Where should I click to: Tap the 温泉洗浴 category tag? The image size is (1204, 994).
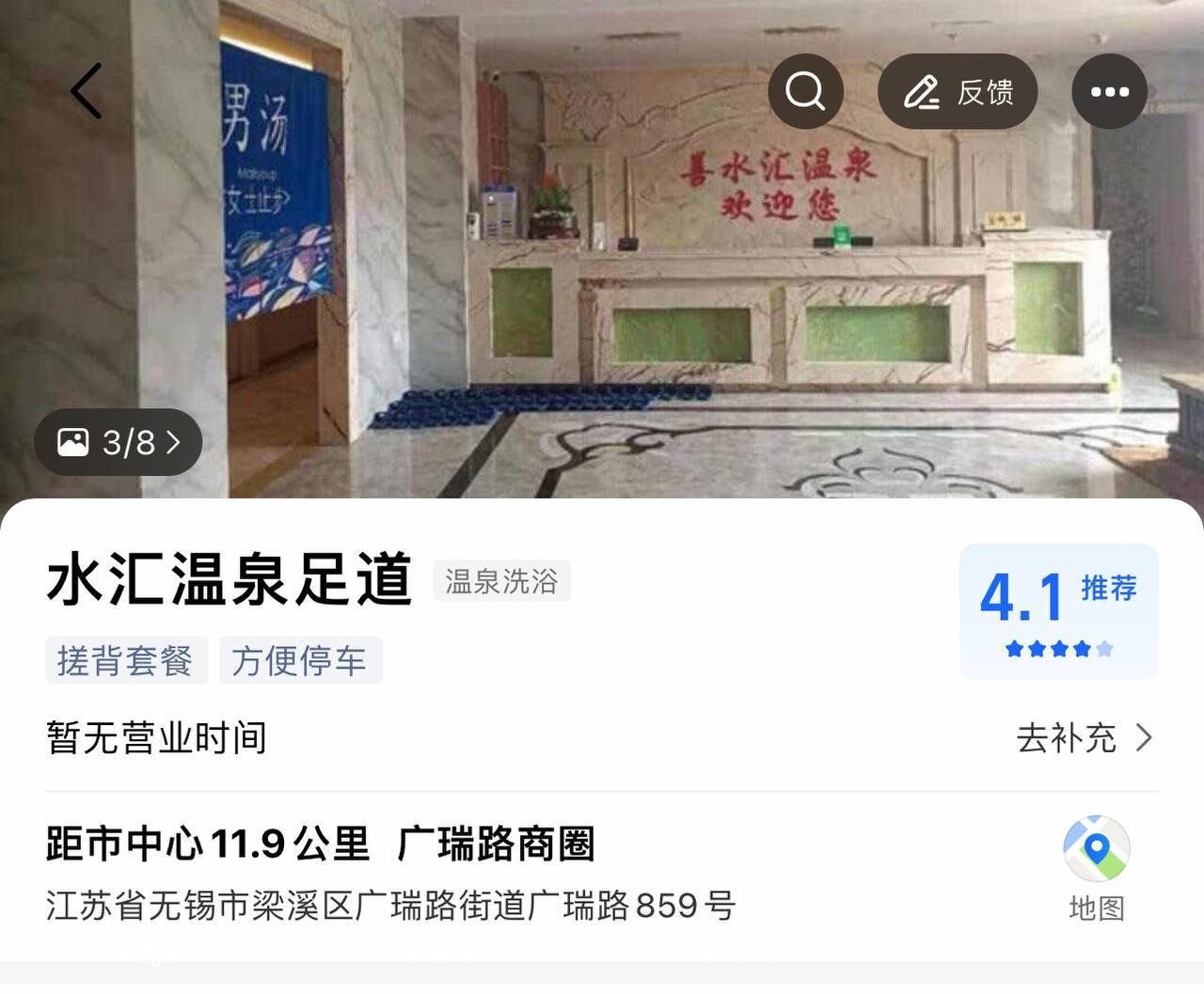pos(501,581)
